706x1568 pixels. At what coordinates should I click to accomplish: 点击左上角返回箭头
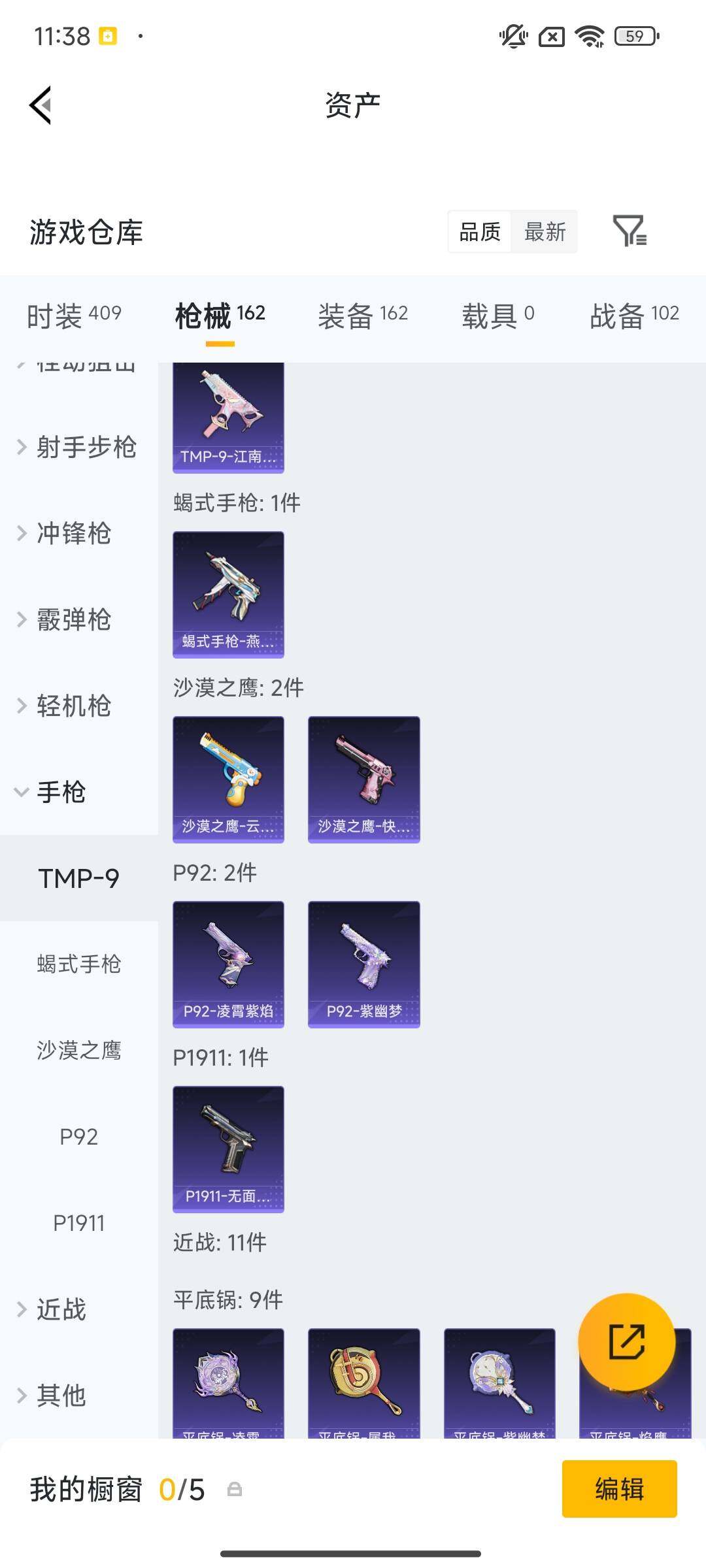pyautogui.click(x=41, y=105)
